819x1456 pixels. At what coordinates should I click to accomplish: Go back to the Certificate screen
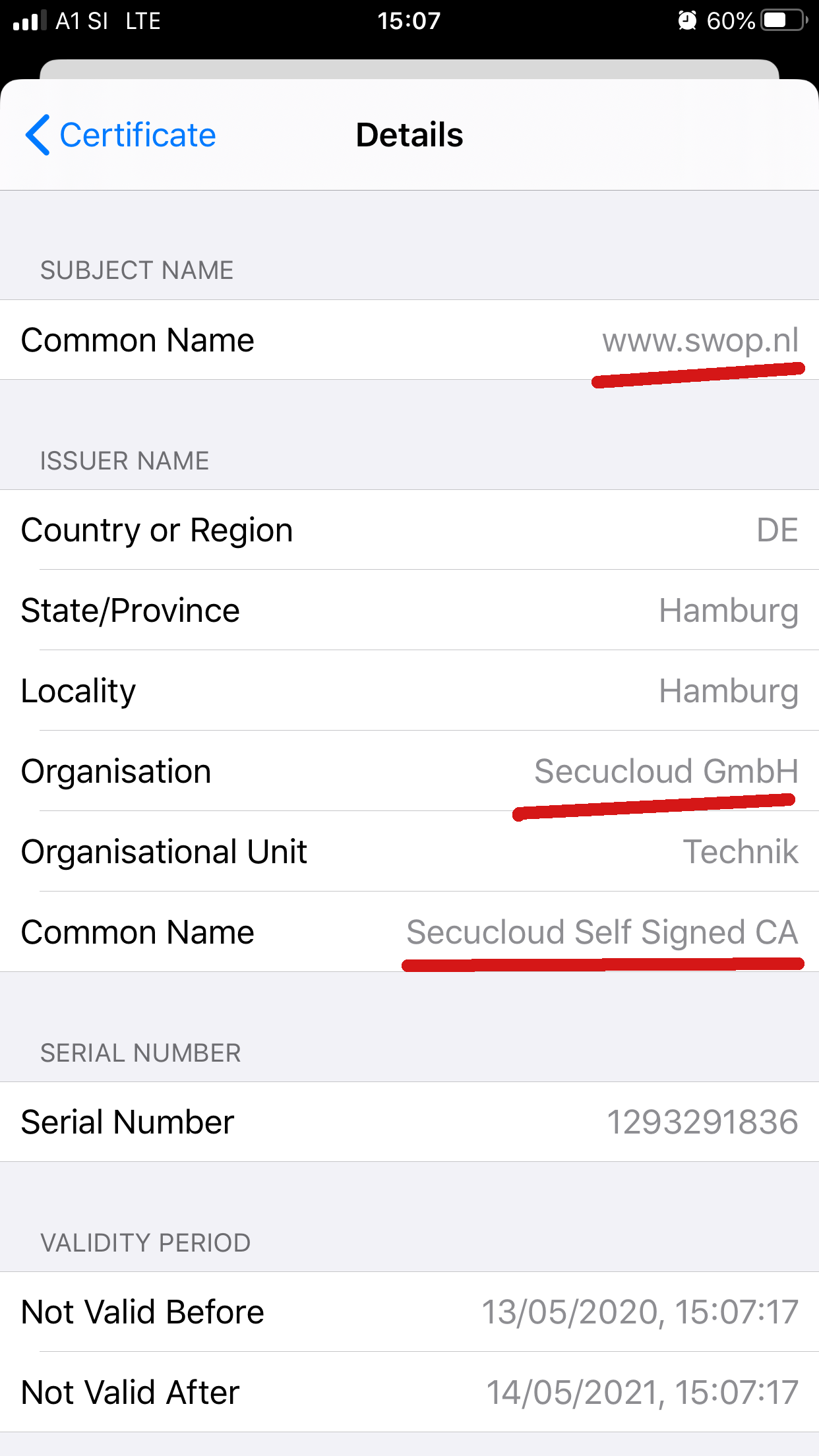pos(121,135)
